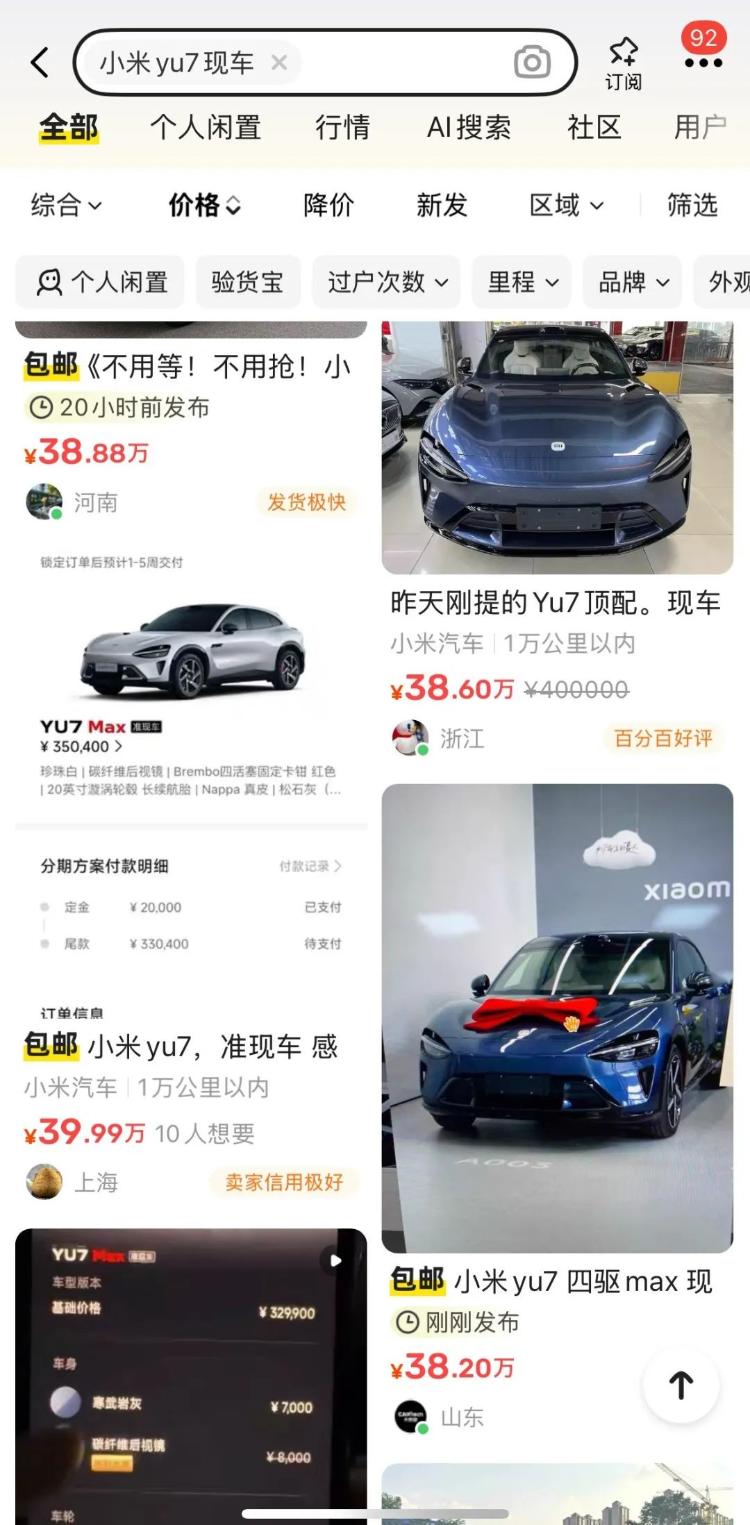
Task: Sort results by 价格
Action: 204,205
